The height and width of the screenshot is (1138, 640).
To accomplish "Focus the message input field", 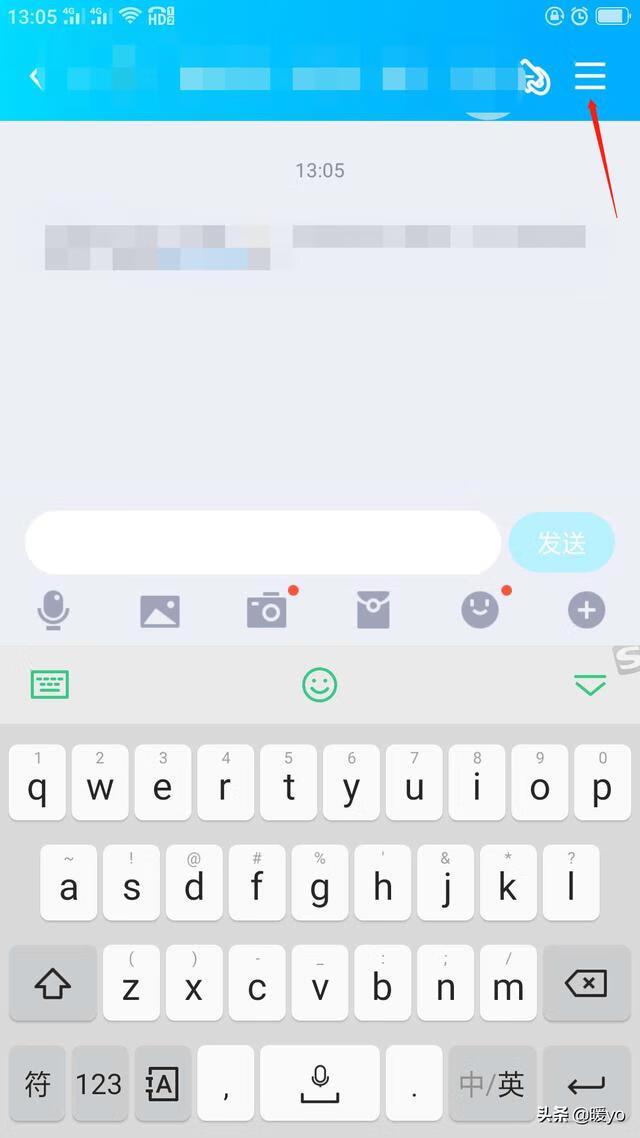I will coord(262,543).
